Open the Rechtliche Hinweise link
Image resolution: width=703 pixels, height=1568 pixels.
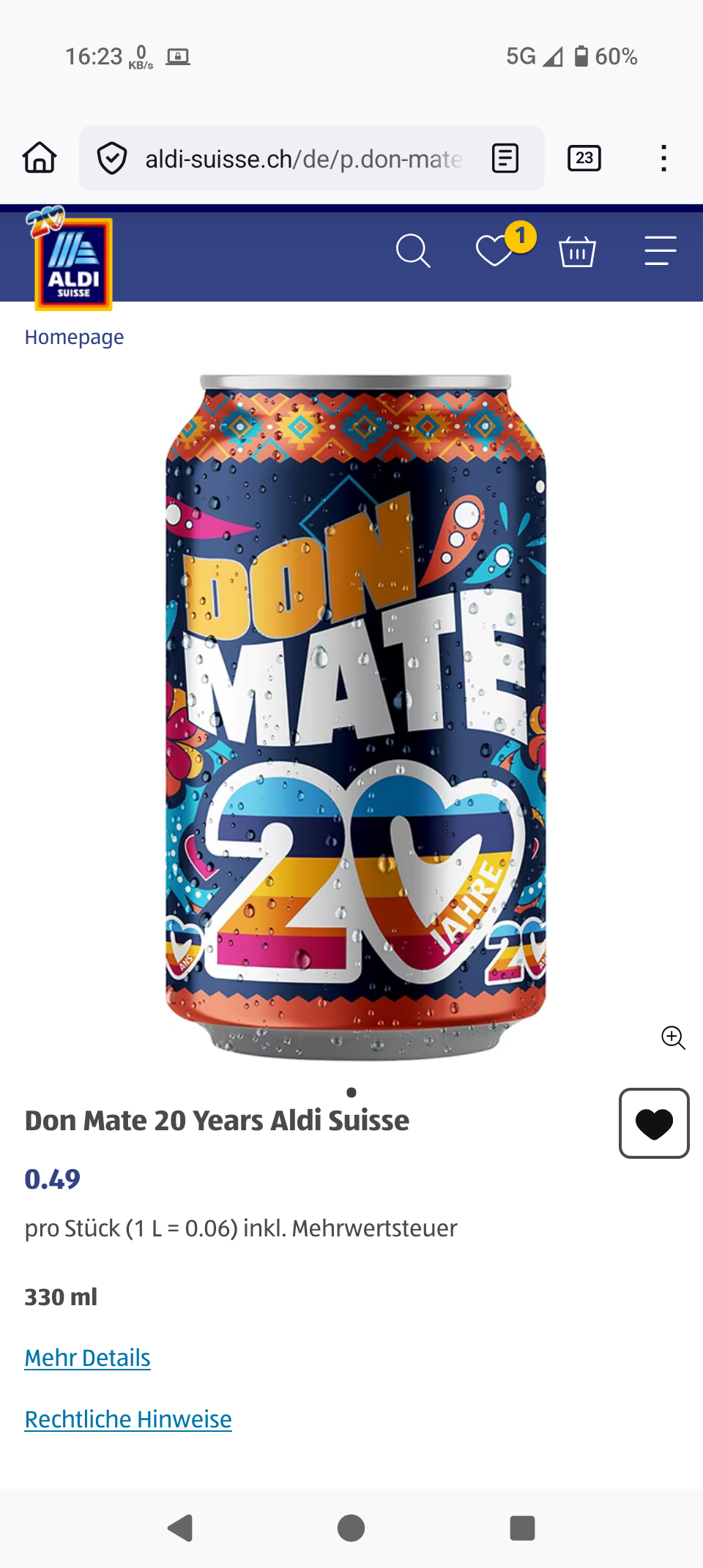(x=128, y=1419)
